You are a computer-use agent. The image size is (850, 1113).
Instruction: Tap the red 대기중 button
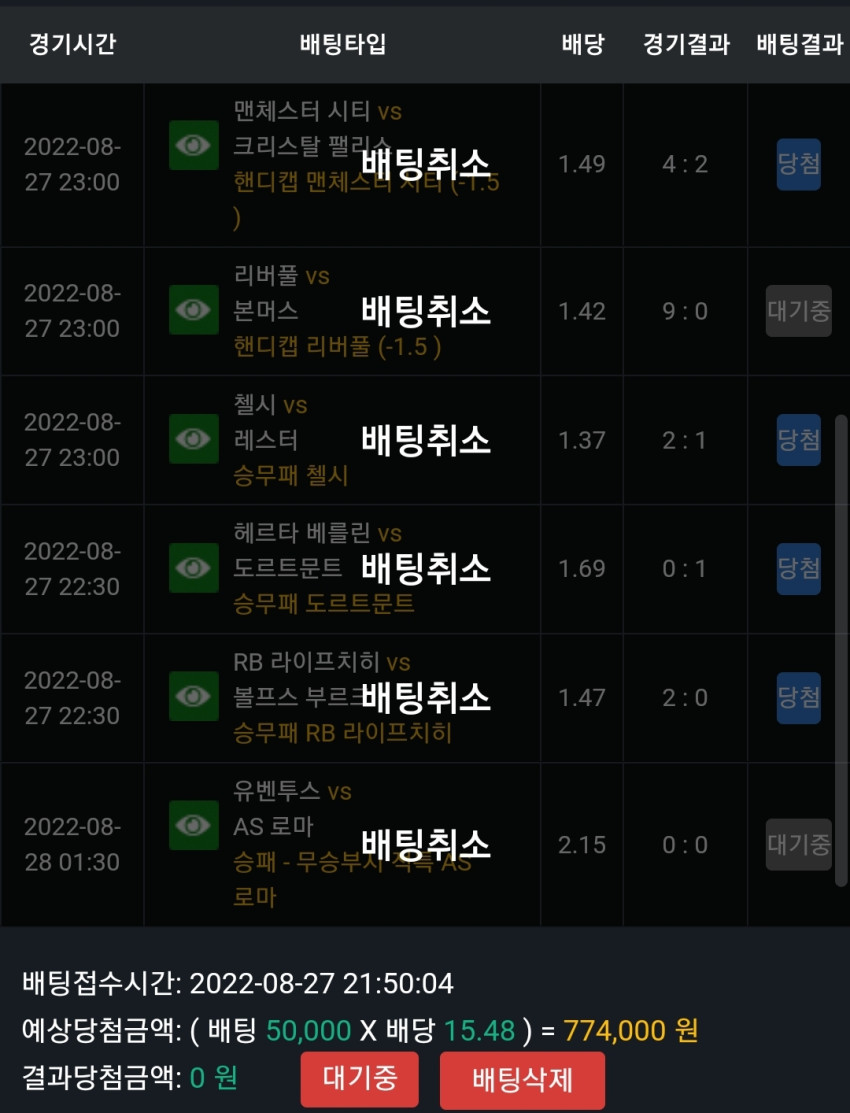pyautogui.click(x=359, y=1079)
